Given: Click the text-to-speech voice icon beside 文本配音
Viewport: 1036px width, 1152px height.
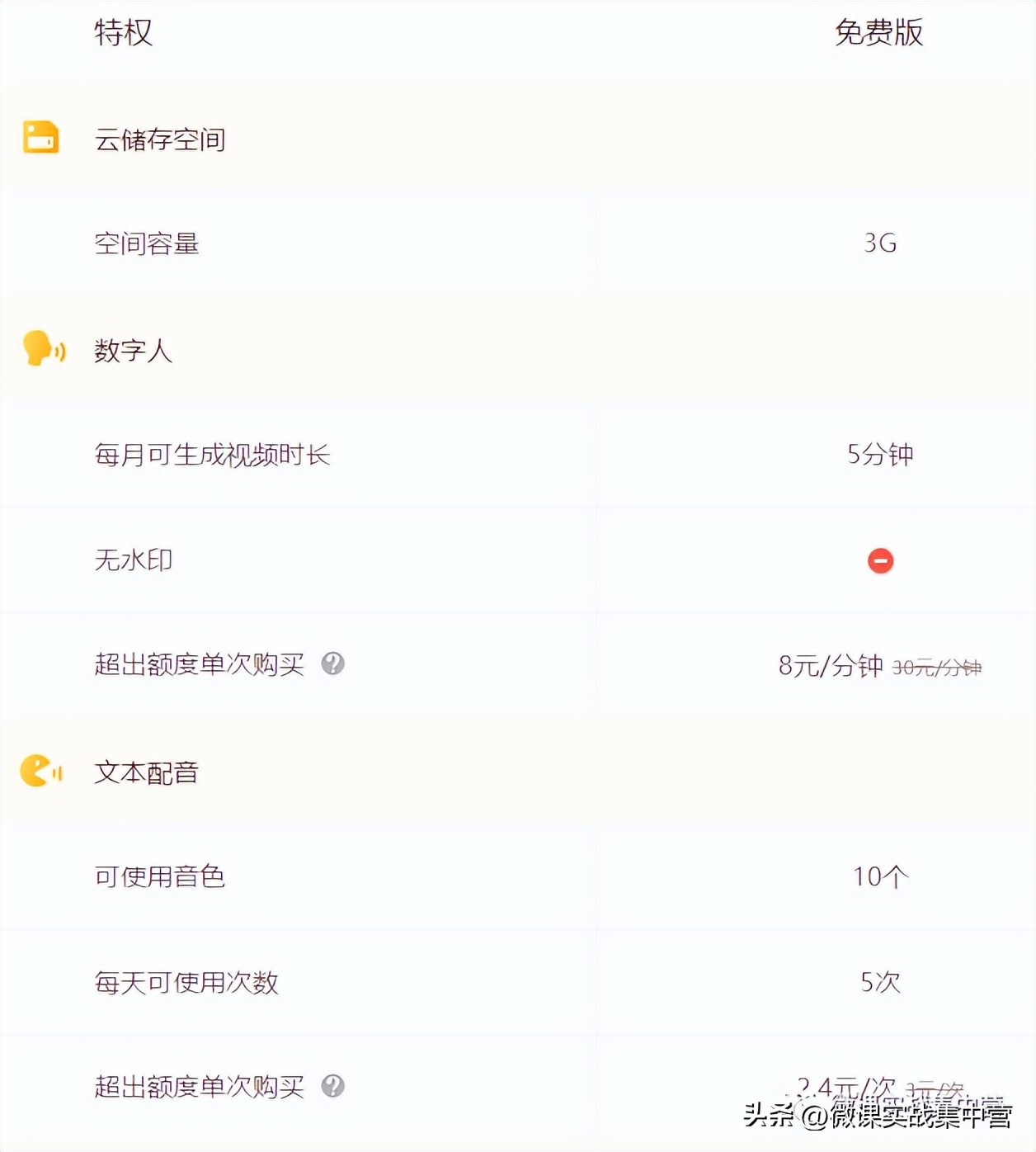Looking at the screenshot, I should click(40, 772).
